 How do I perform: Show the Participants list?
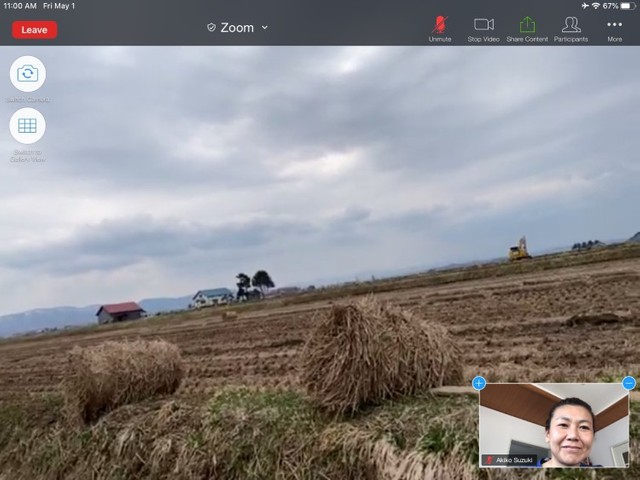[571, 27]
